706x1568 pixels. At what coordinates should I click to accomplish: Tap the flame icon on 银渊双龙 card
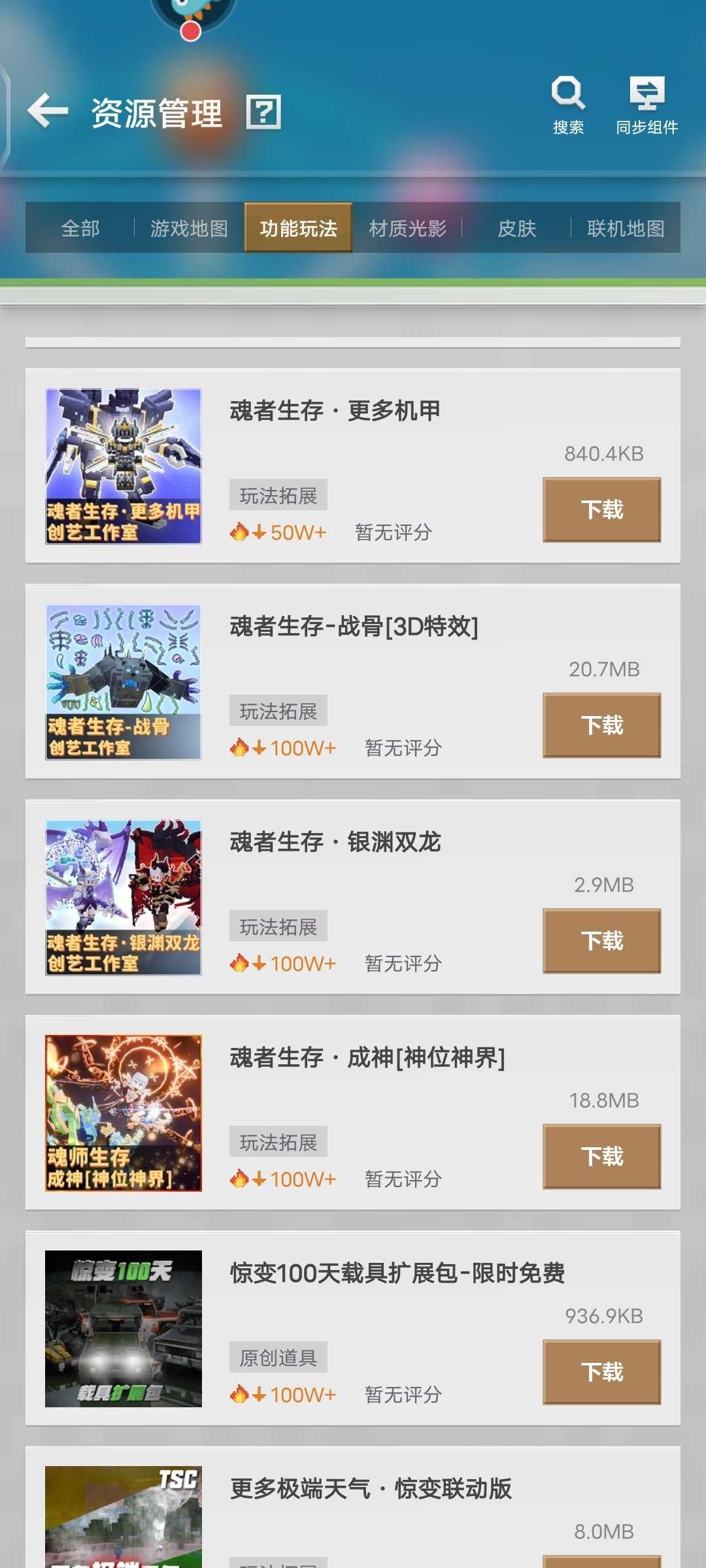pyautogui.click(x=242, y=964)
